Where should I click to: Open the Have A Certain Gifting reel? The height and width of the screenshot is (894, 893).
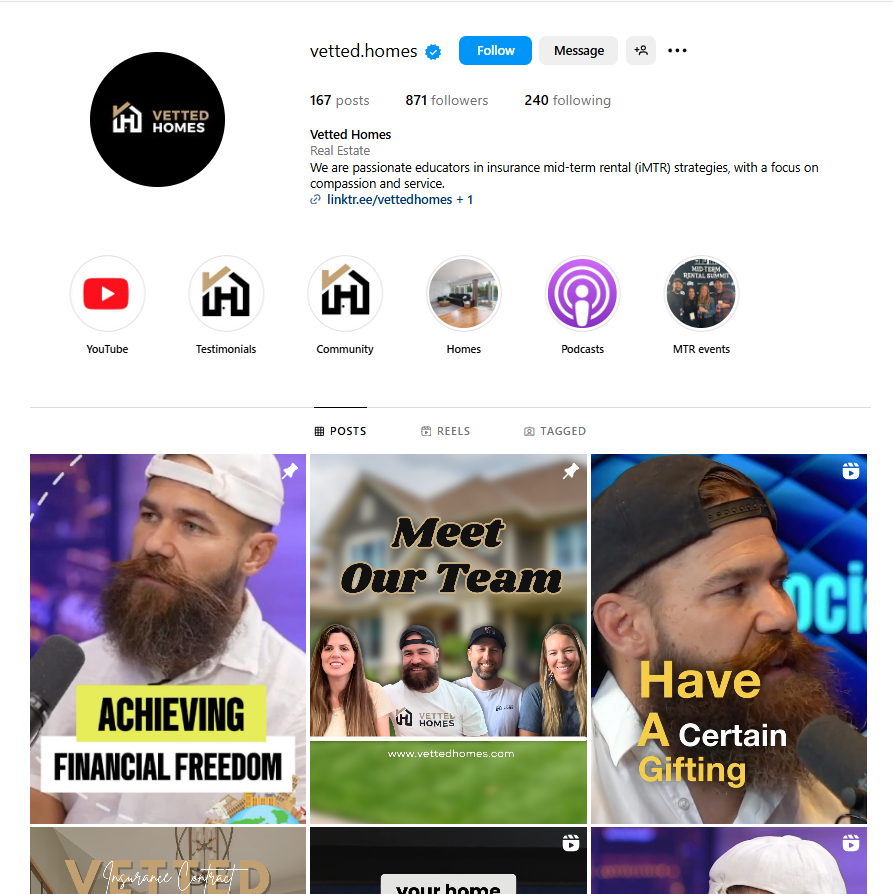coord(728,639)
